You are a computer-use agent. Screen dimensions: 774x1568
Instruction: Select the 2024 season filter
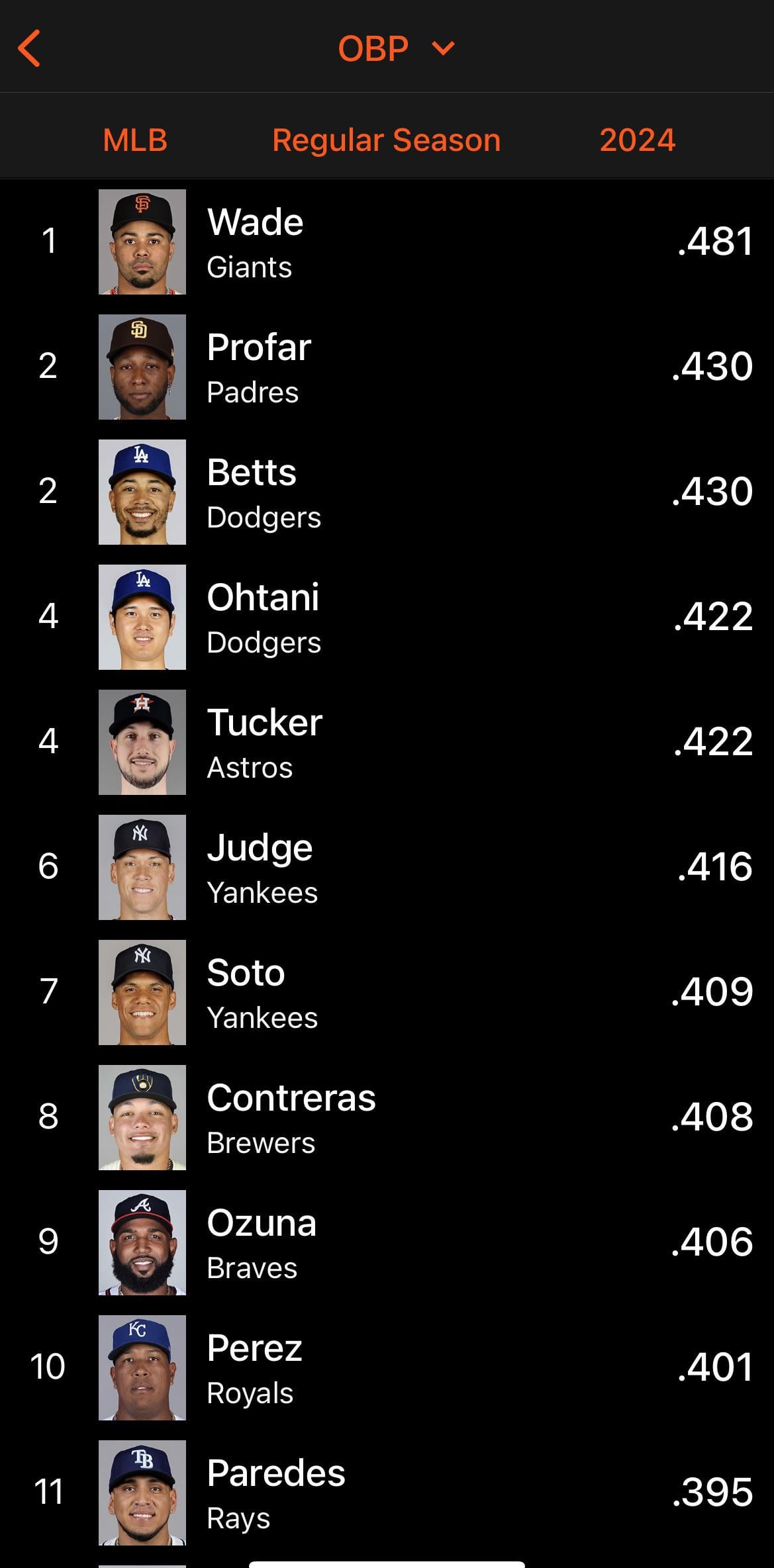[637, 140]
